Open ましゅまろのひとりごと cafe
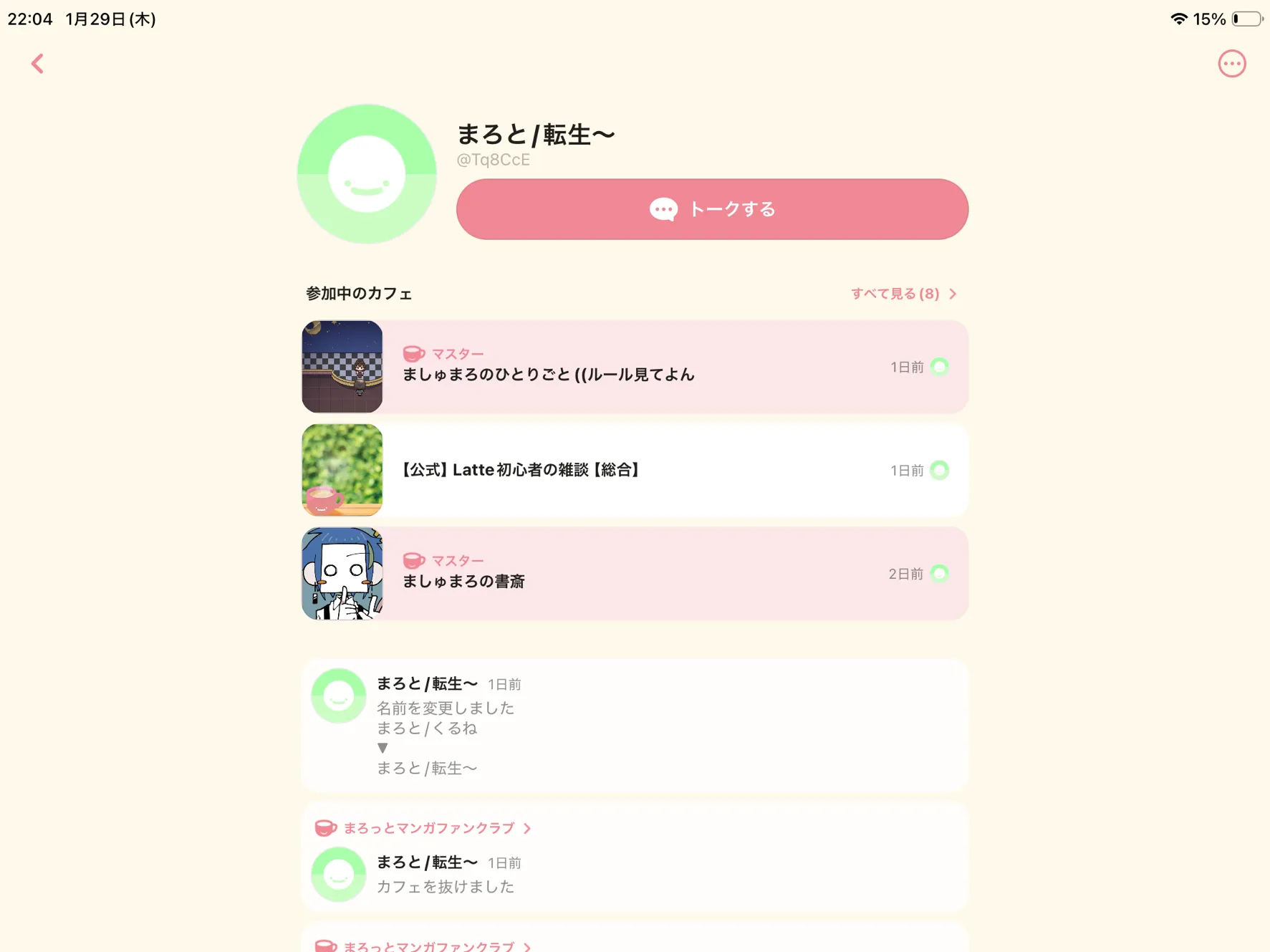Image resolution: width=1270 pixels, height=952 pixels. tap(635, 367)
